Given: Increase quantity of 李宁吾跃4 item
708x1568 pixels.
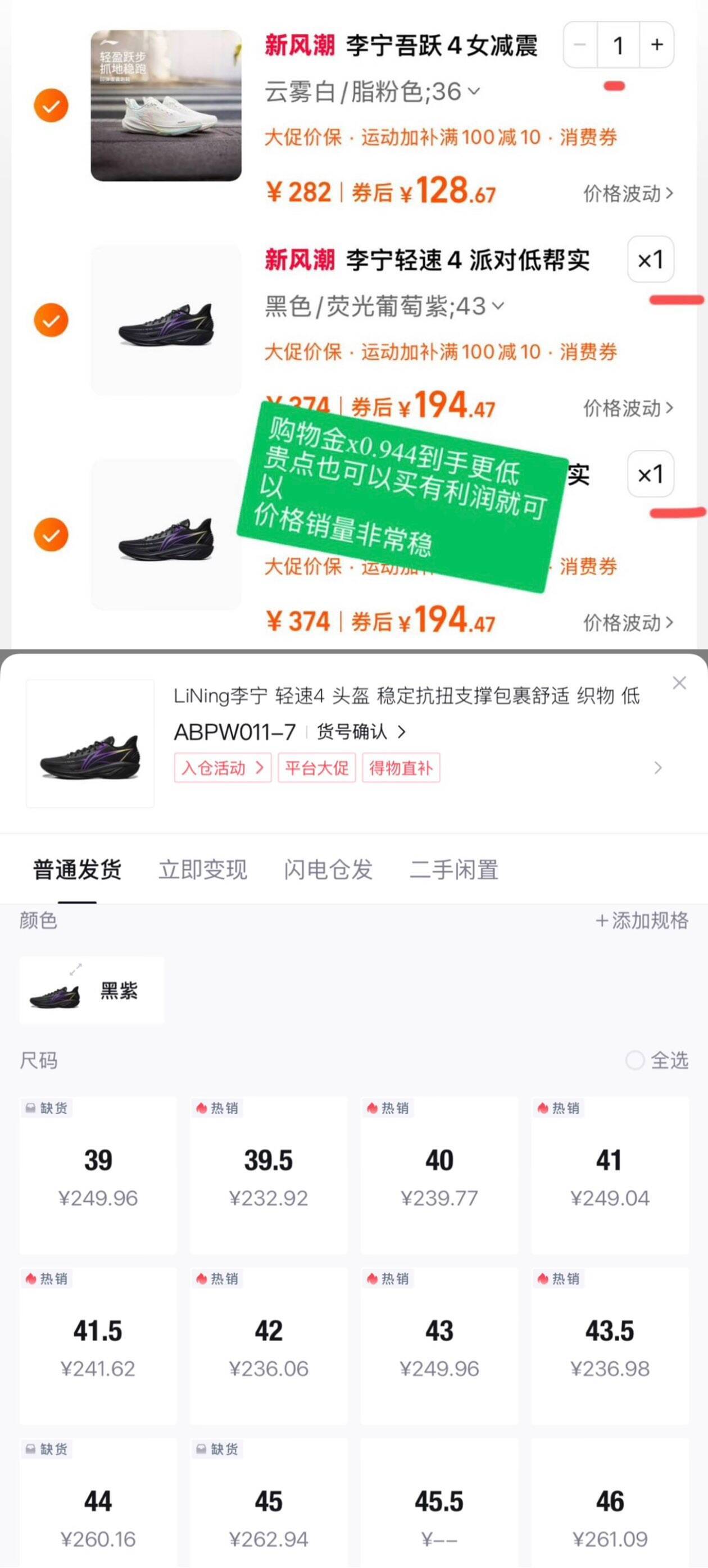Looking at the screenshot, I should tap(656, 45).
